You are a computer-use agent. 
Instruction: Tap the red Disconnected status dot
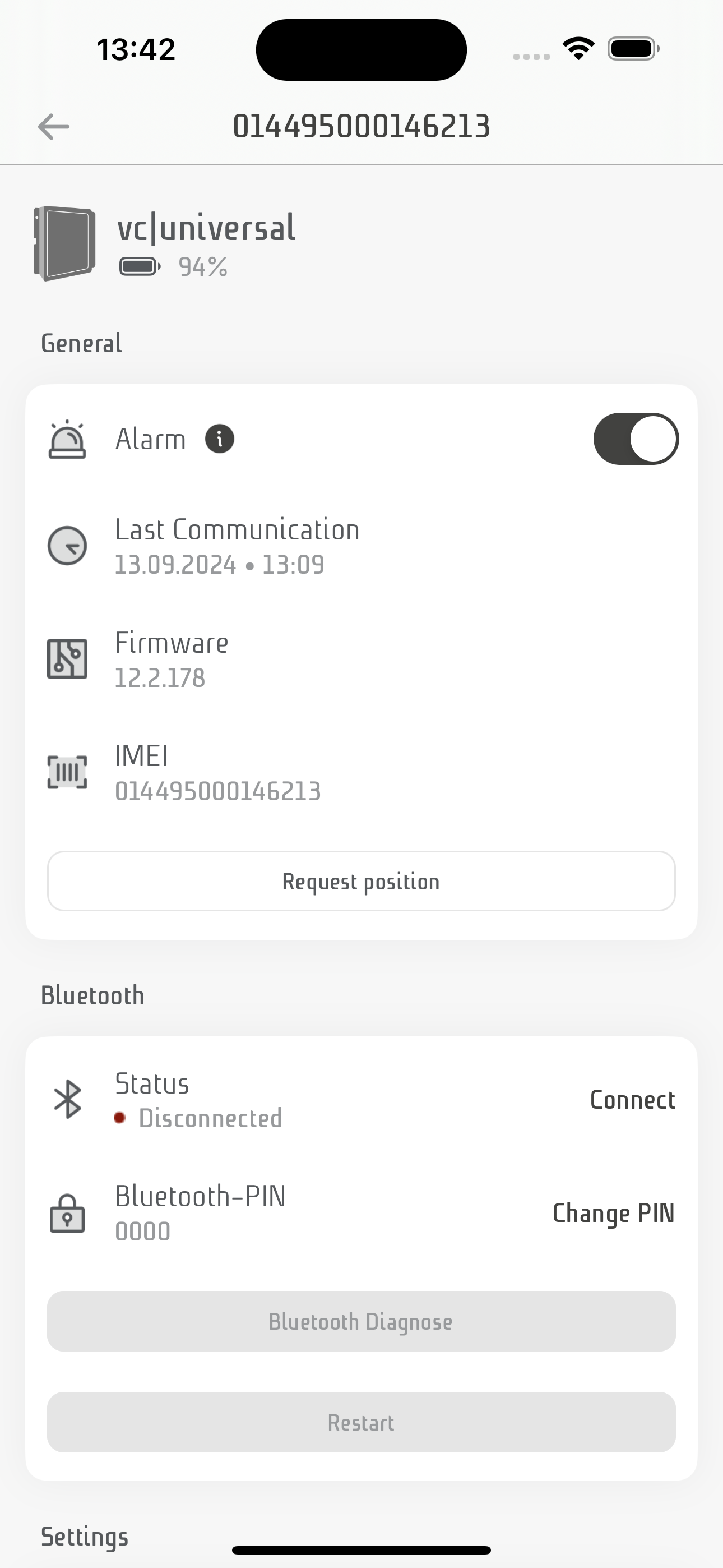(x=121, y=1118)
